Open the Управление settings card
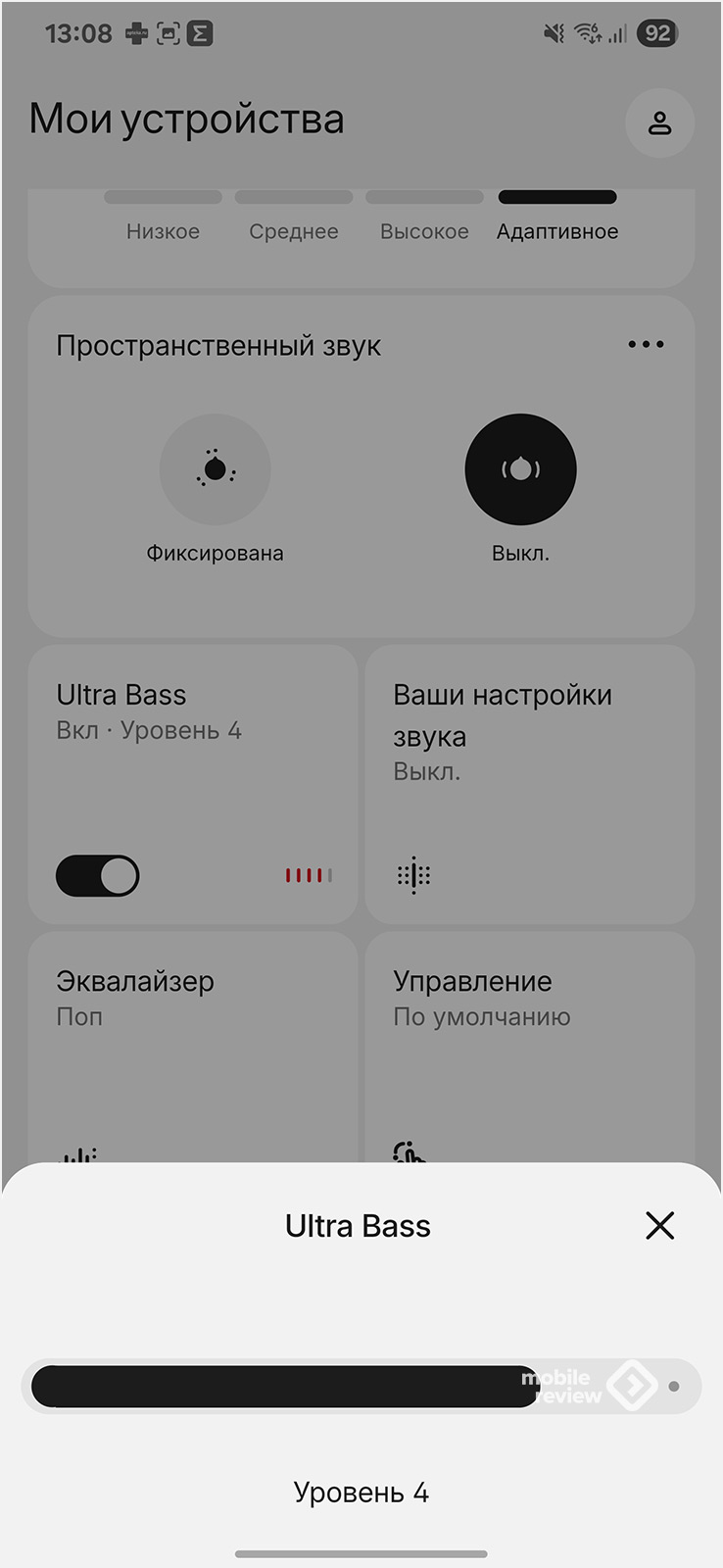723x1568 pixels. [x=529, y=1044]
